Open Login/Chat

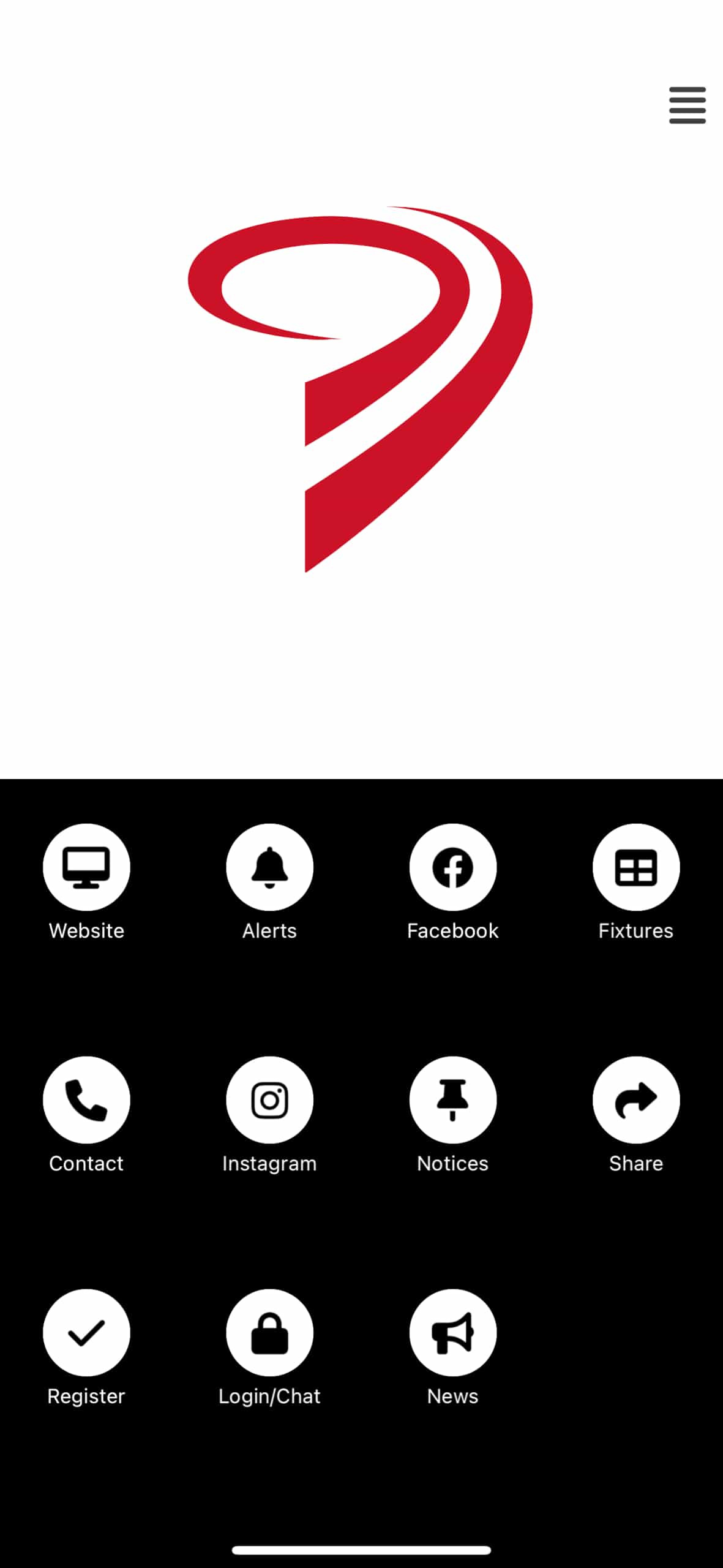tap(269, 1333)
